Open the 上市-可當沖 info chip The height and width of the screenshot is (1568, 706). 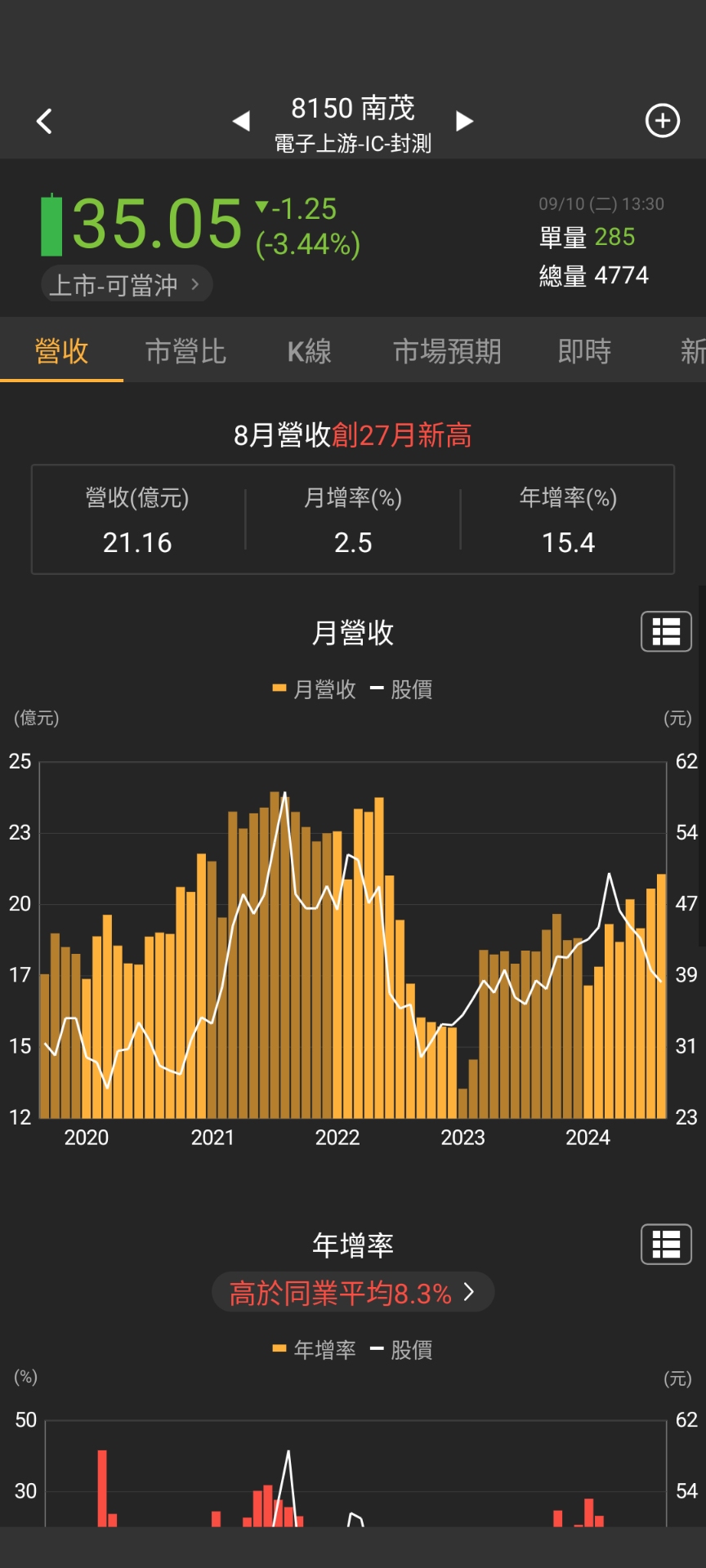127,285
